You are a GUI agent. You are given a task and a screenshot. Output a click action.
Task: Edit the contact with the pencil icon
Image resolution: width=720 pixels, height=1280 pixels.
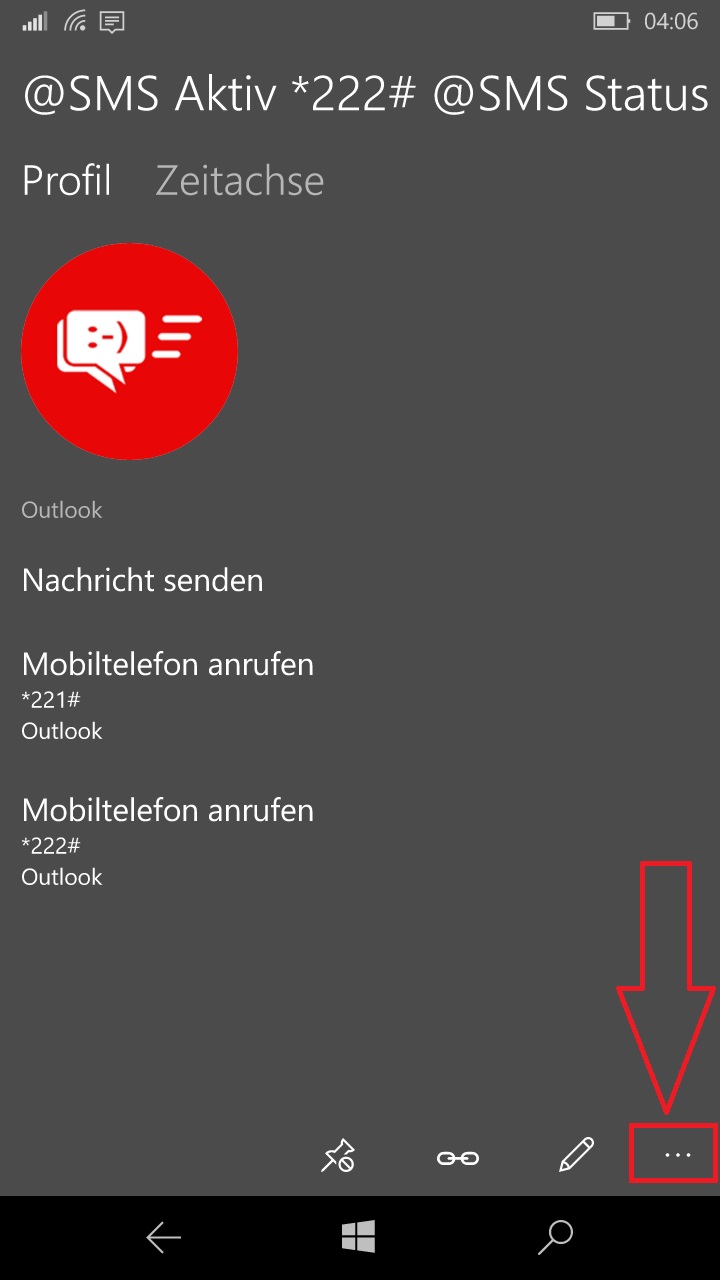coord(576,1155)
